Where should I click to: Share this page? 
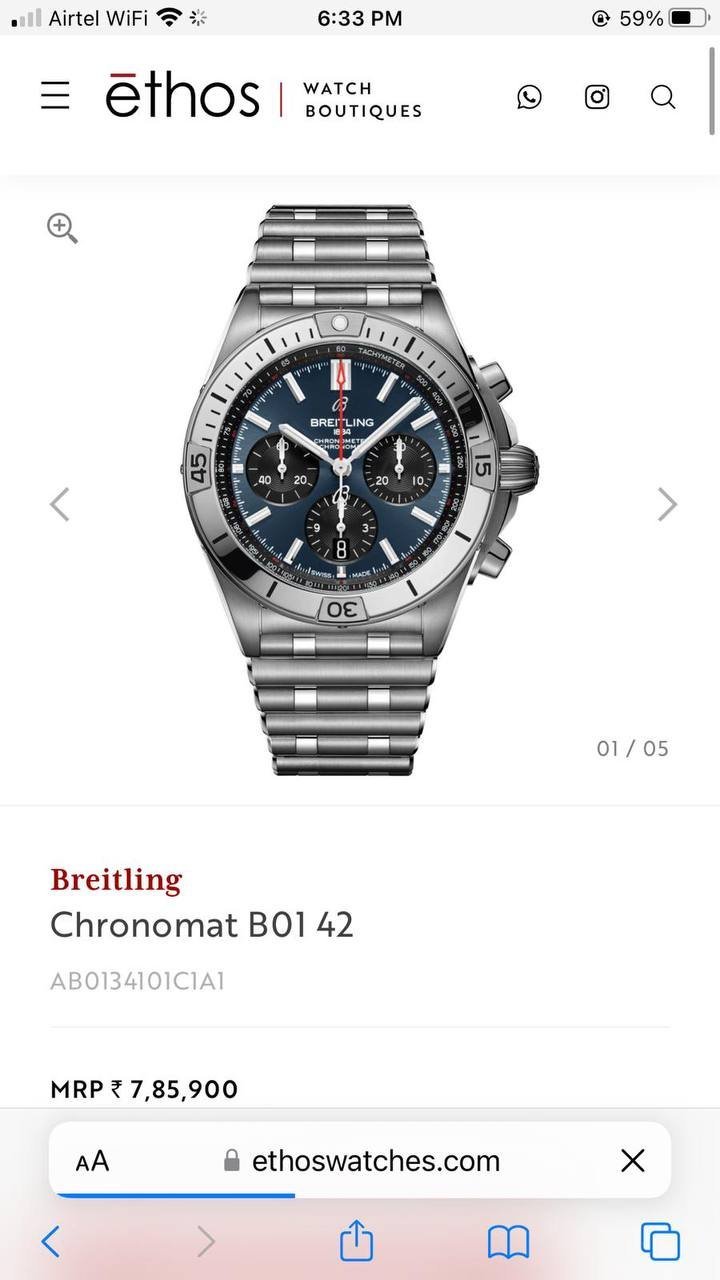click(x=356, y=1242)
